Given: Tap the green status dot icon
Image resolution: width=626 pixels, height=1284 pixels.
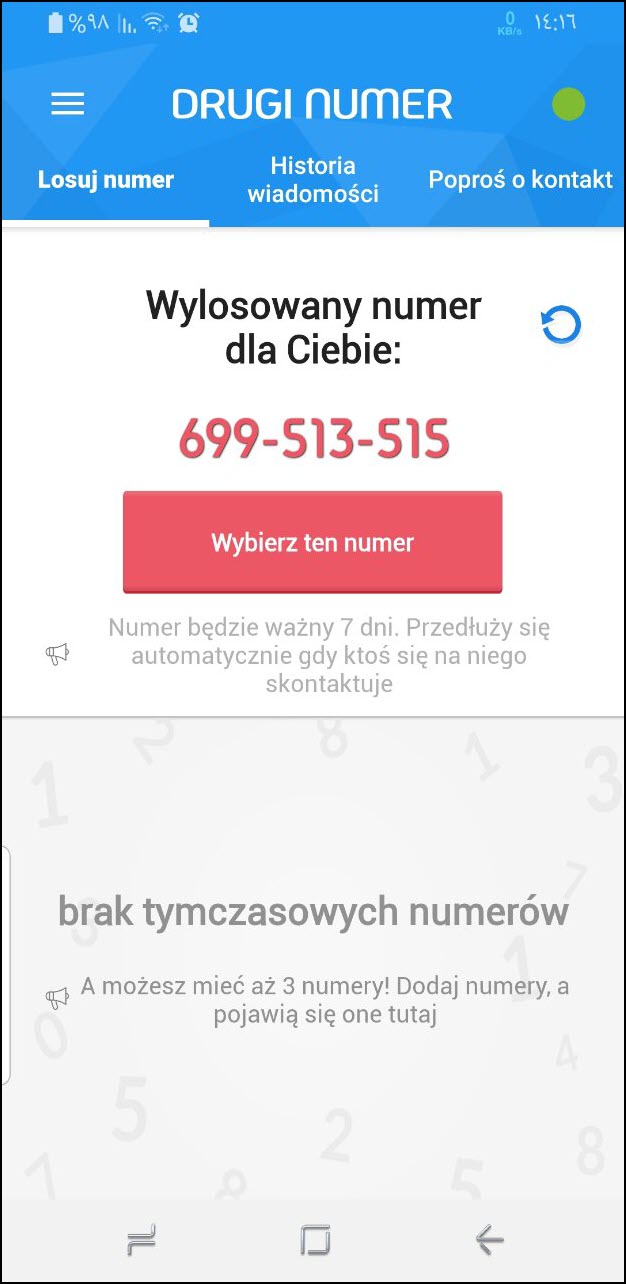Looking at the screenshot, I should [x=569, y=104].
